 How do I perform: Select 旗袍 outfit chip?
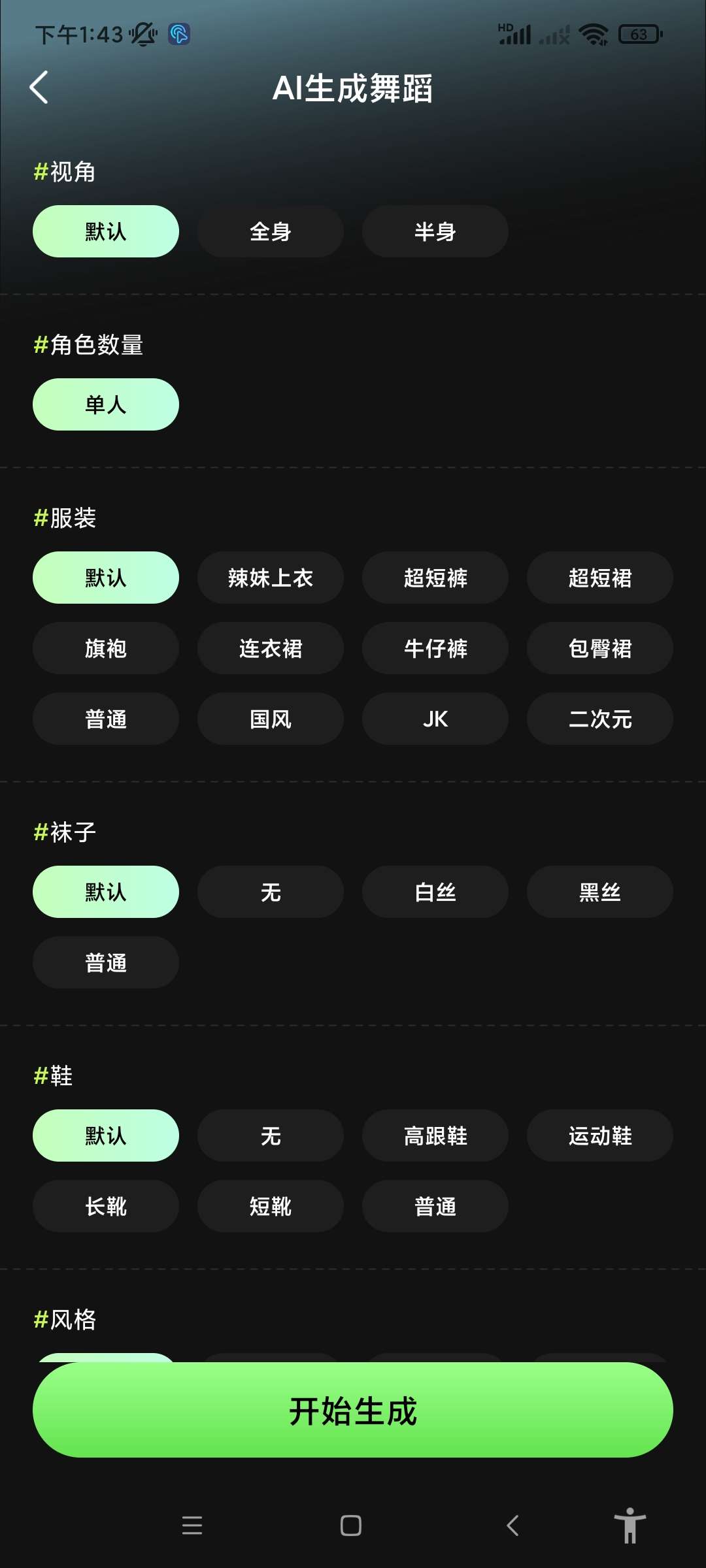106,648
